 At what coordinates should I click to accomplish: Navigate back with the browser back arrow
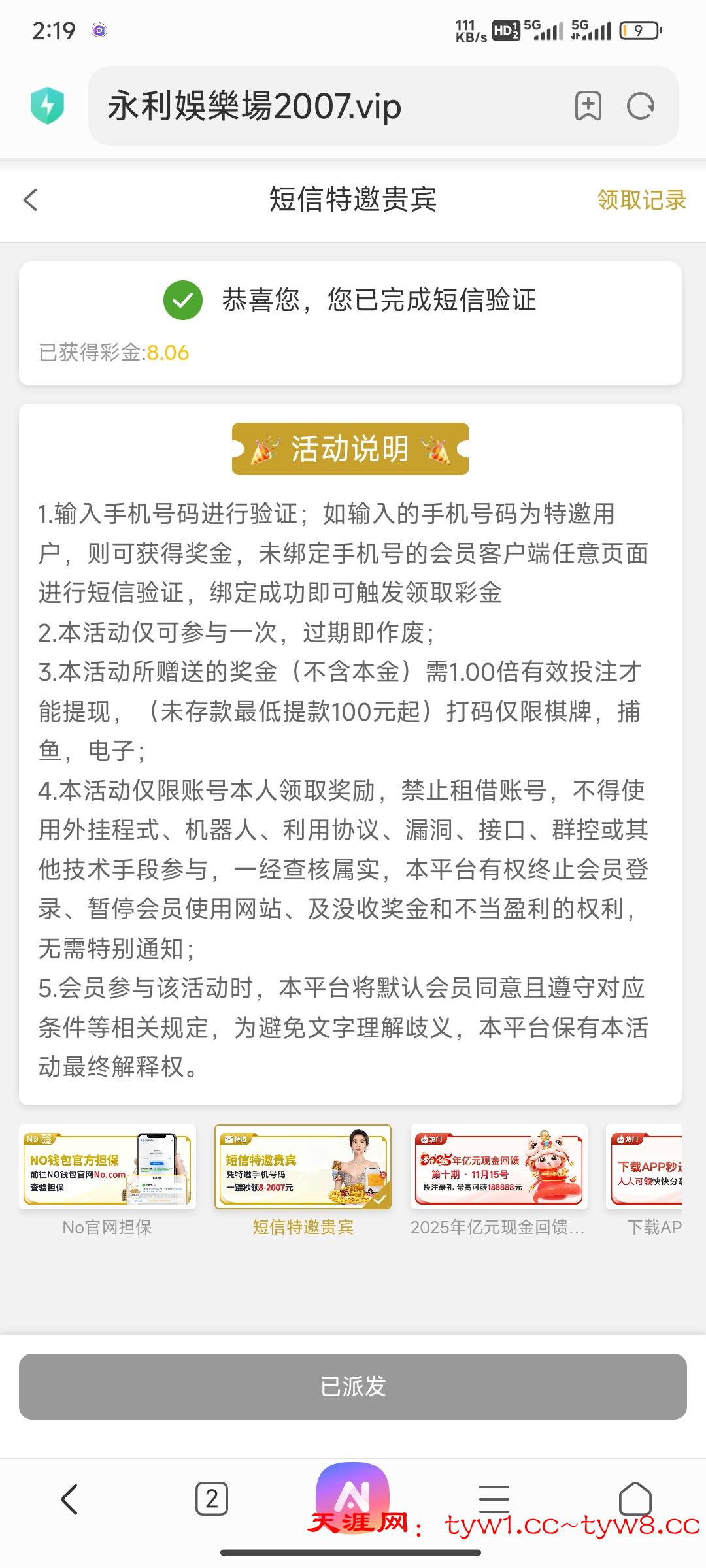click(x=69, y=1499)
